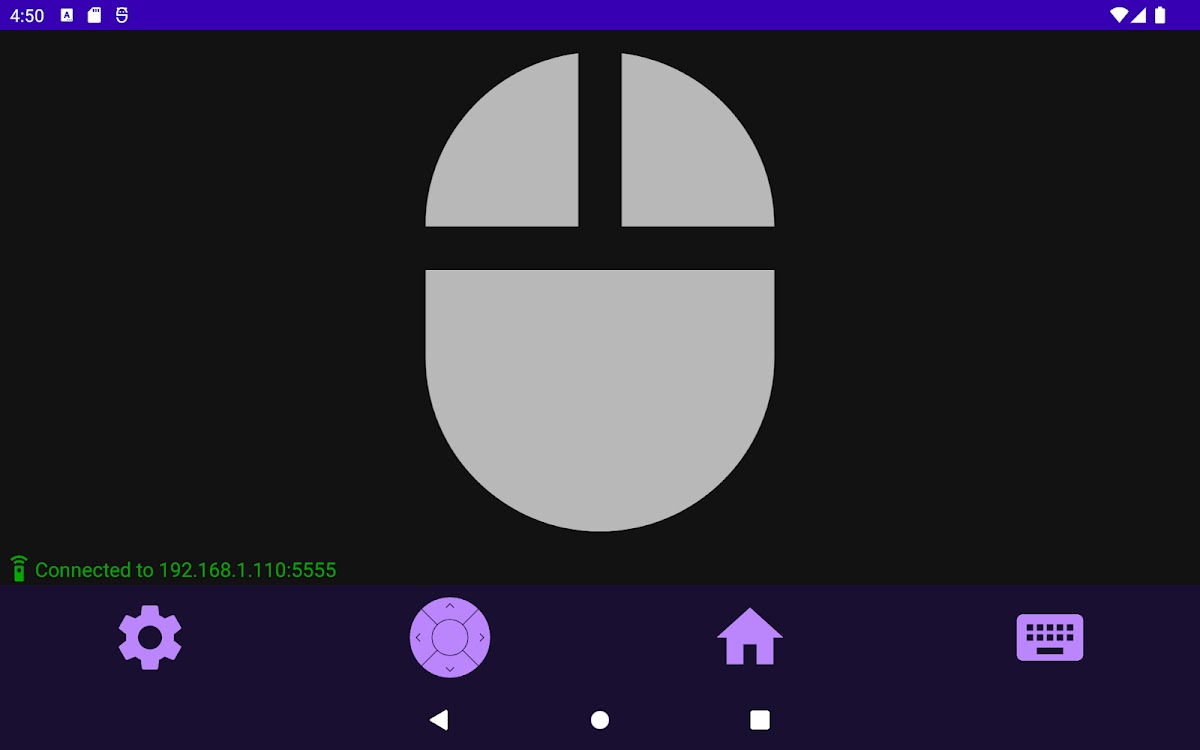Open the settings gear
The image size is (1200, 750).
click(x=150, y=637)
